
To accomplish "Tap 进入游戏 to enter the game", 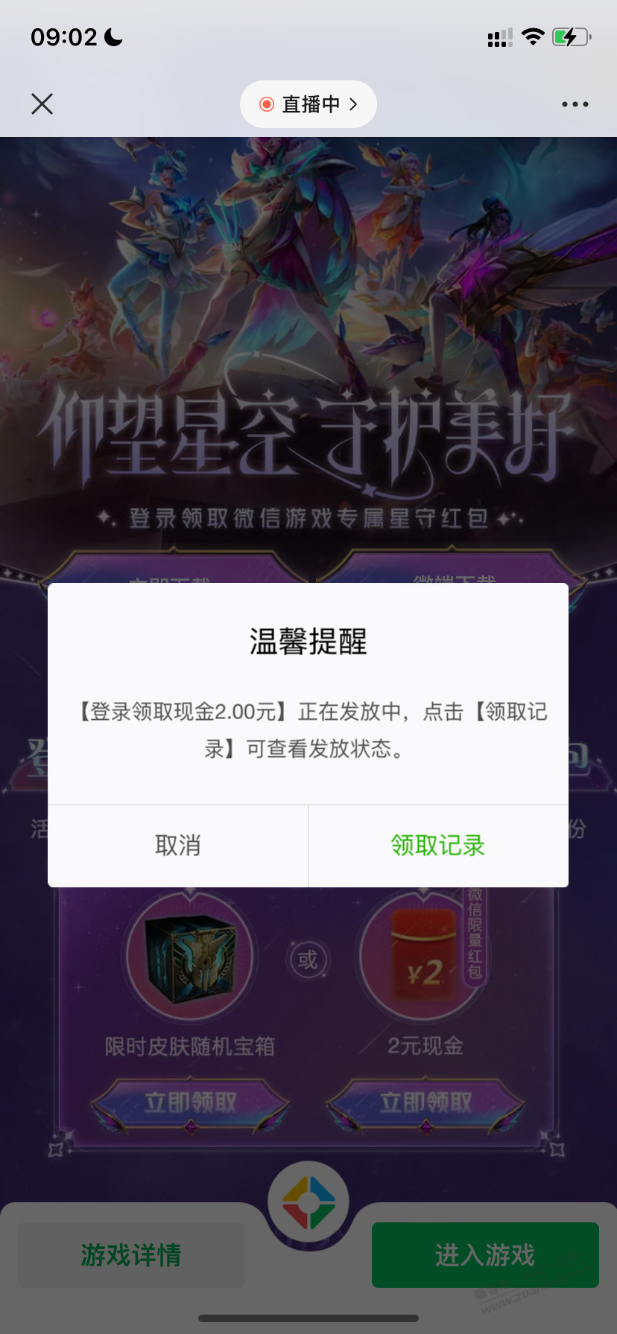I will pyautogui.click(x=485, y=1255).
